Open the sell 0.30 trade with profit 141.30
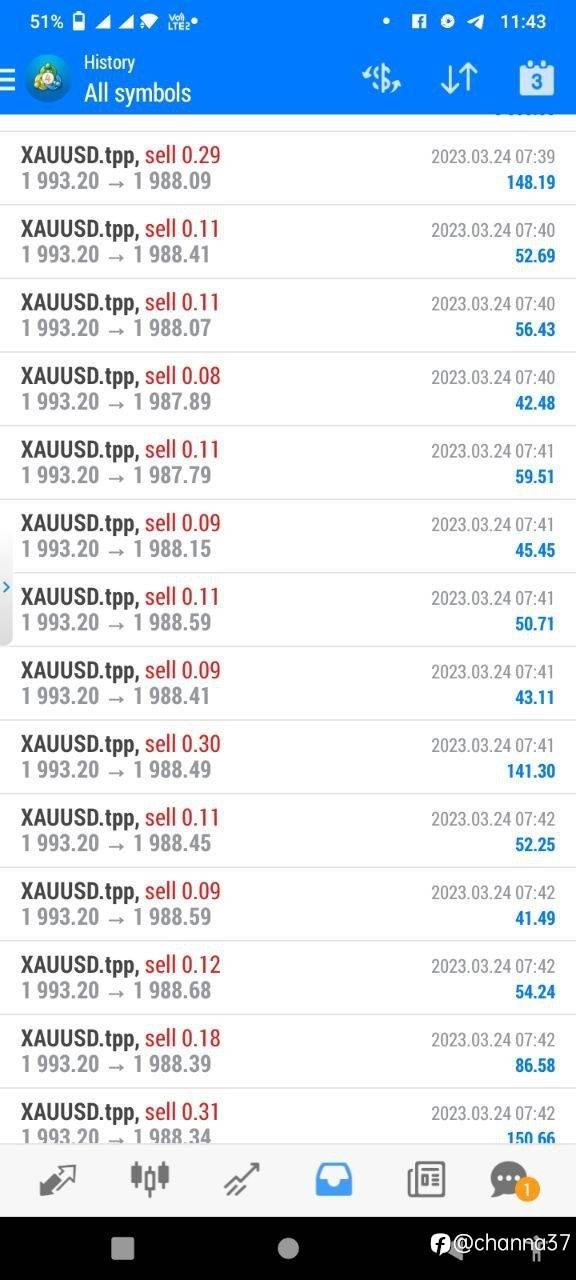The height and width of the screenshot is (1280, 576). (x=288, y=757)
